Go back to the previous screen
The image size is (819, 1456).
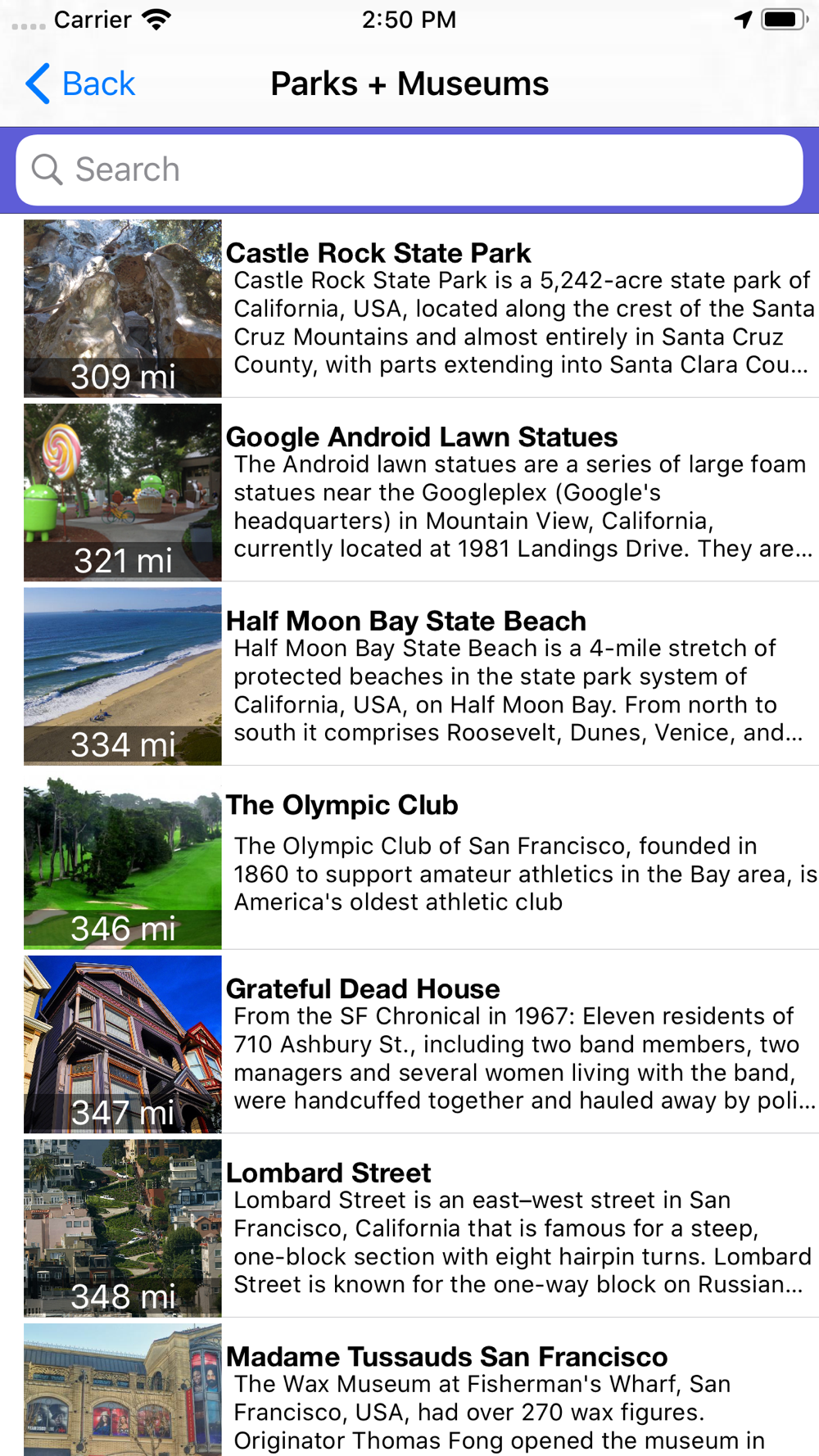(80, 84)
